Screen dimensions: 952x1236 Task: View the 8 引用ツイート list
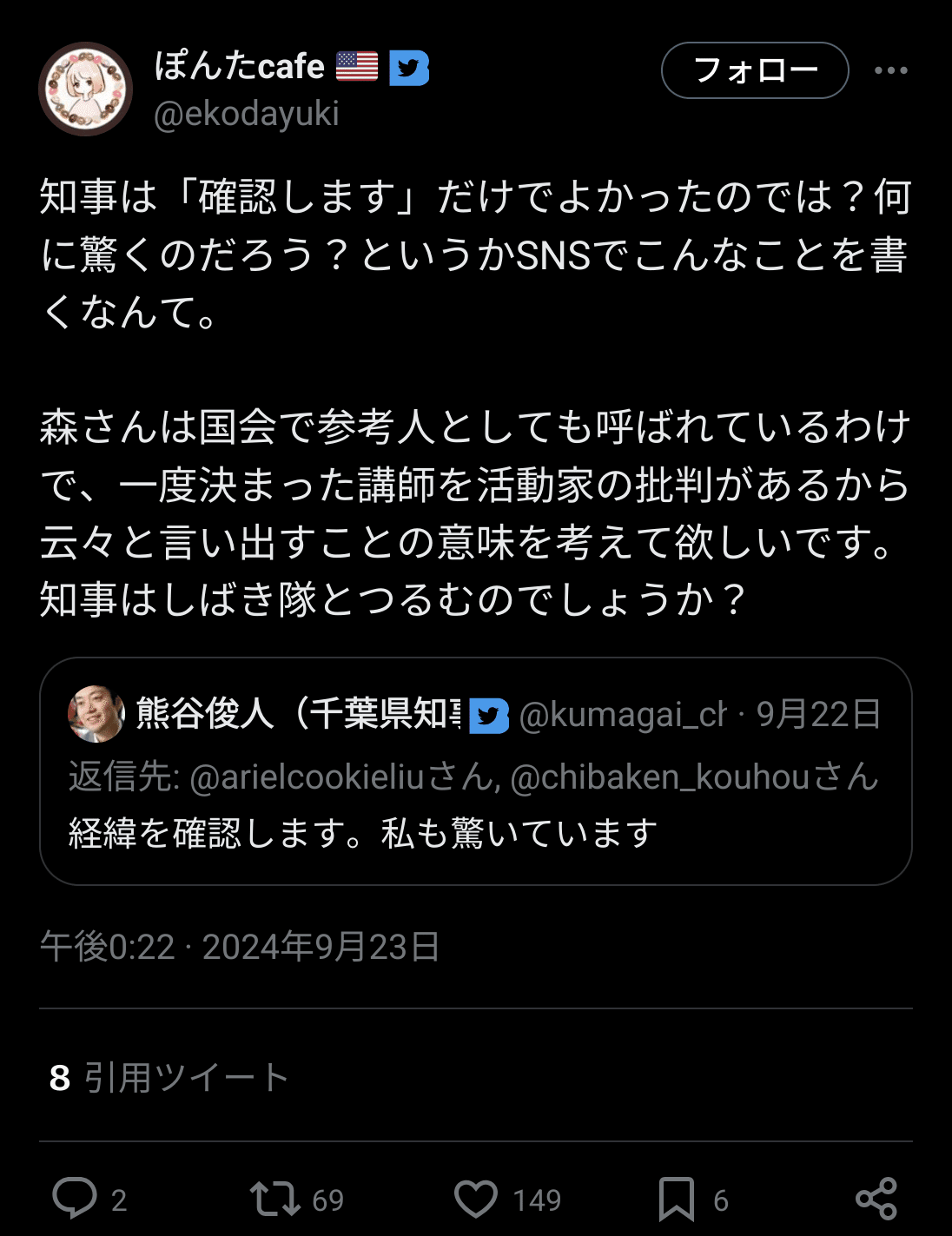169,1077
